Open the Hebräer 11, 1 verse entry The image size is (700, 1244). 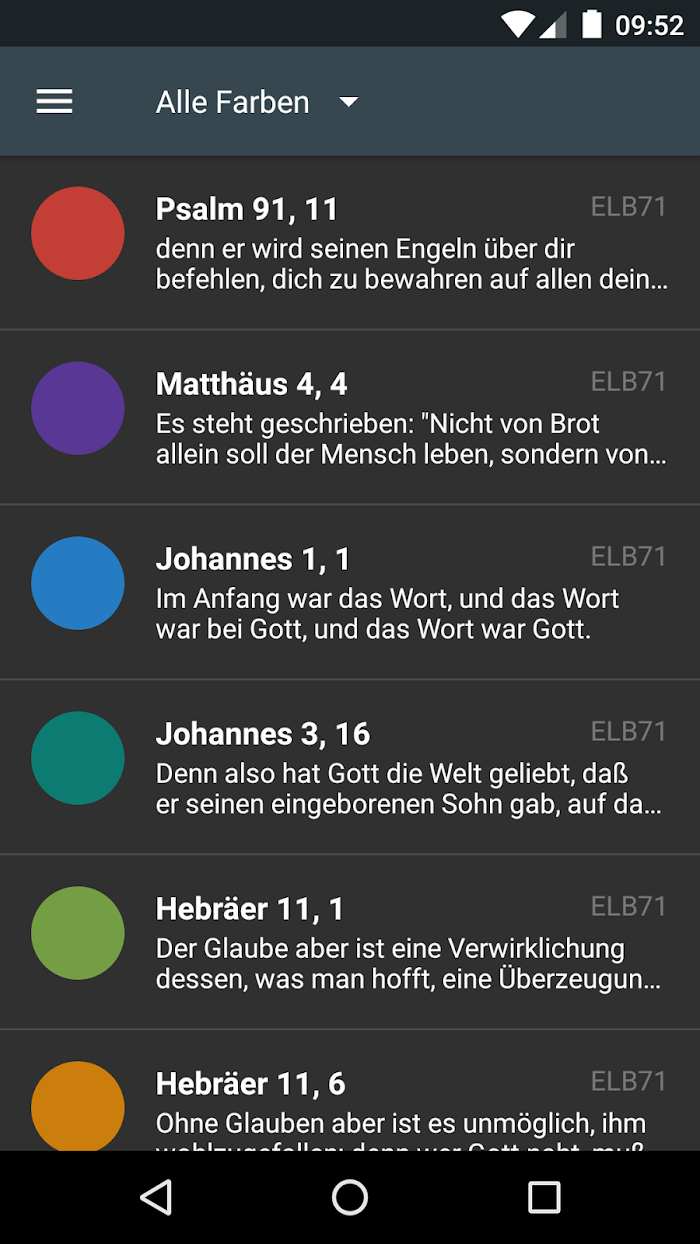point(350,942)
